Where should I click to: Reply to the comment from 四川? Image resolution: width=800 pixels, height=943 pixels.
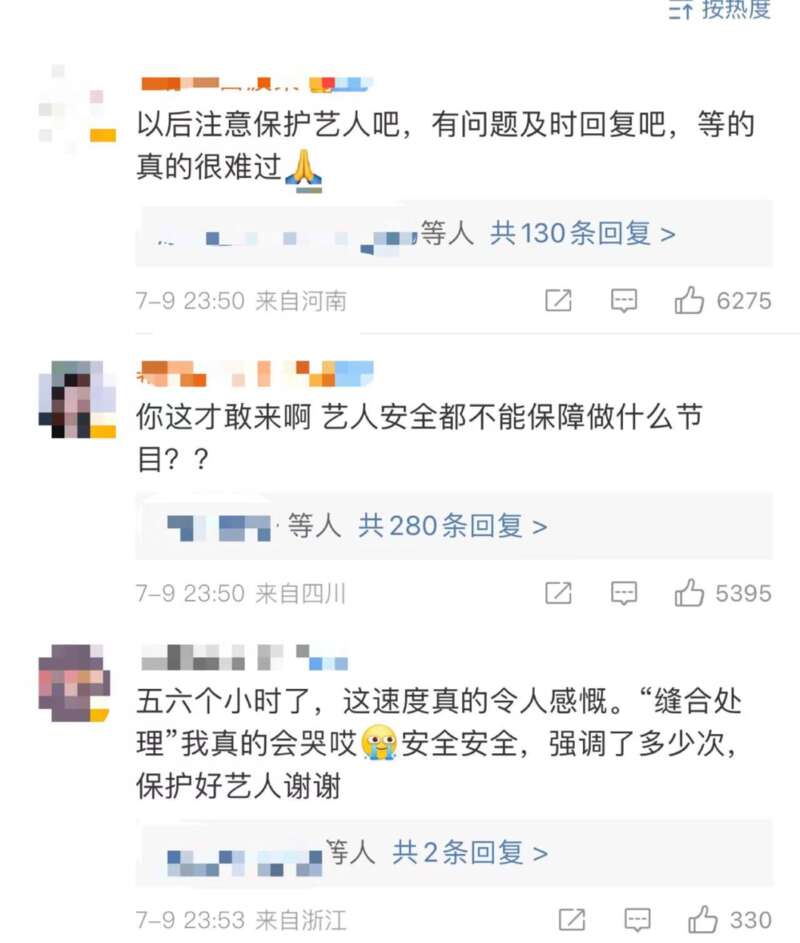point(624,593)
